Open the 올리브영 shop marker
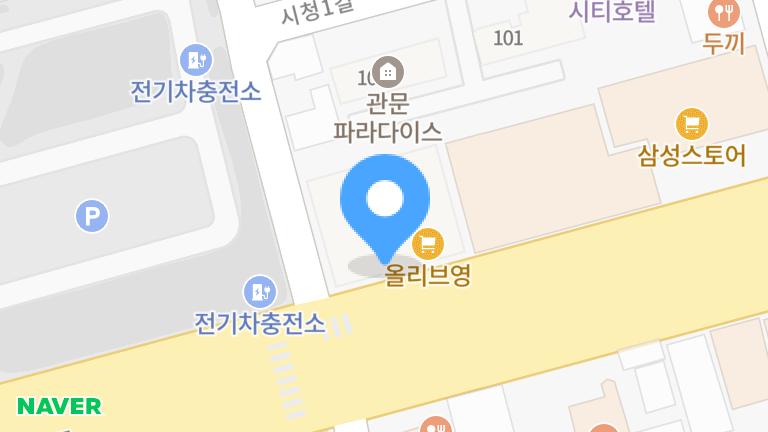 428,243
